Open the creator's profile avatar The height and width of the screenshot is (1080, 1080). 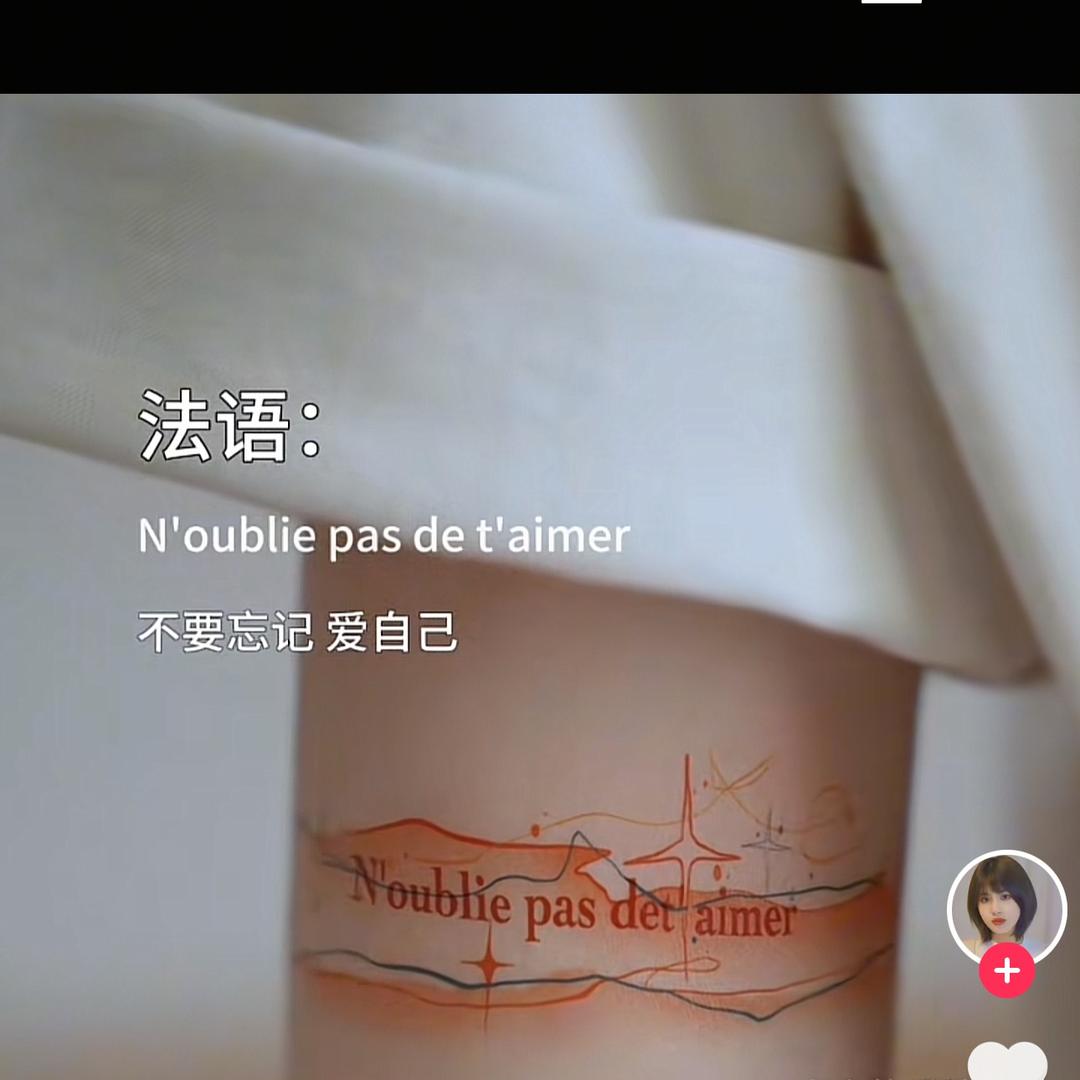[x=1006, y=908]
